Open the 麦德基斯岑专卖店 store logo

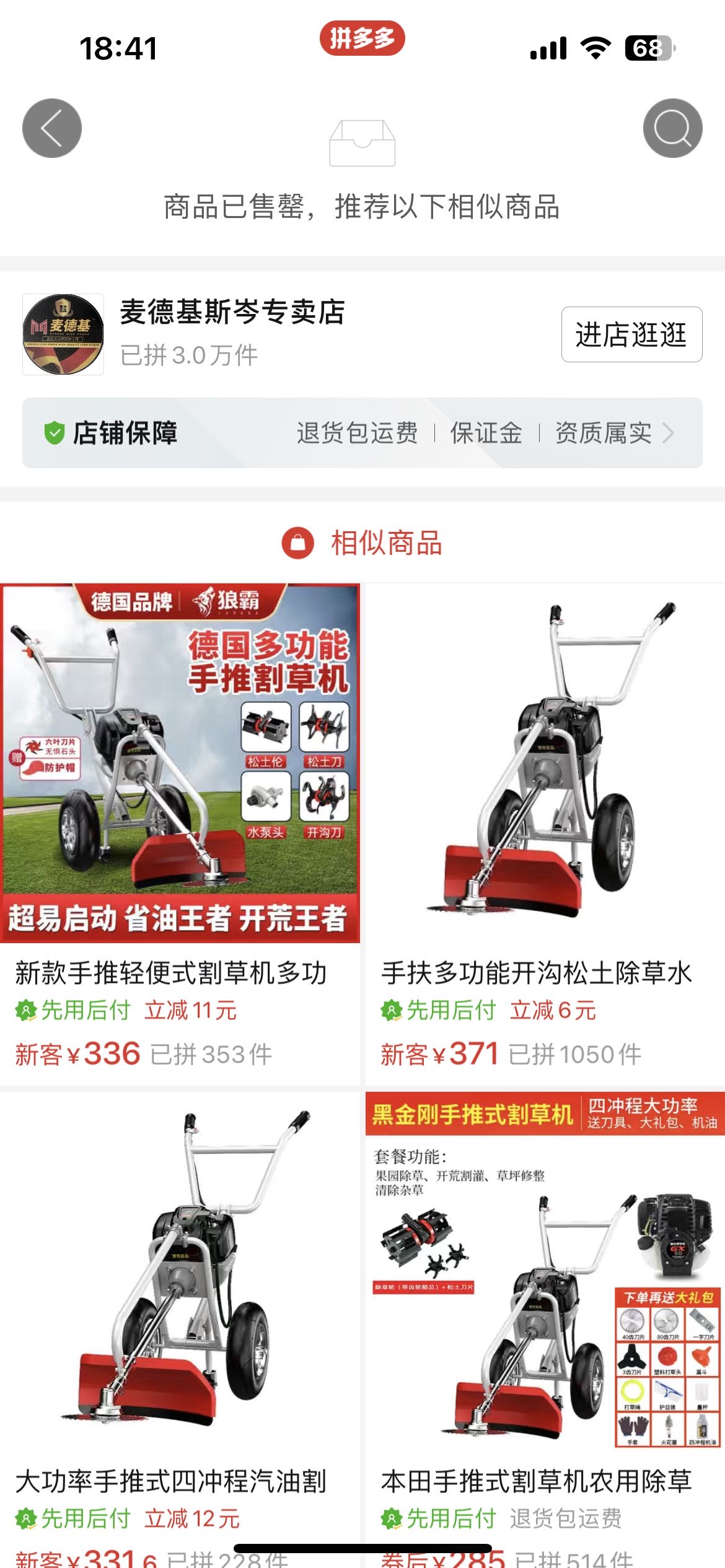pyautogui.click(x=63, y=334)
